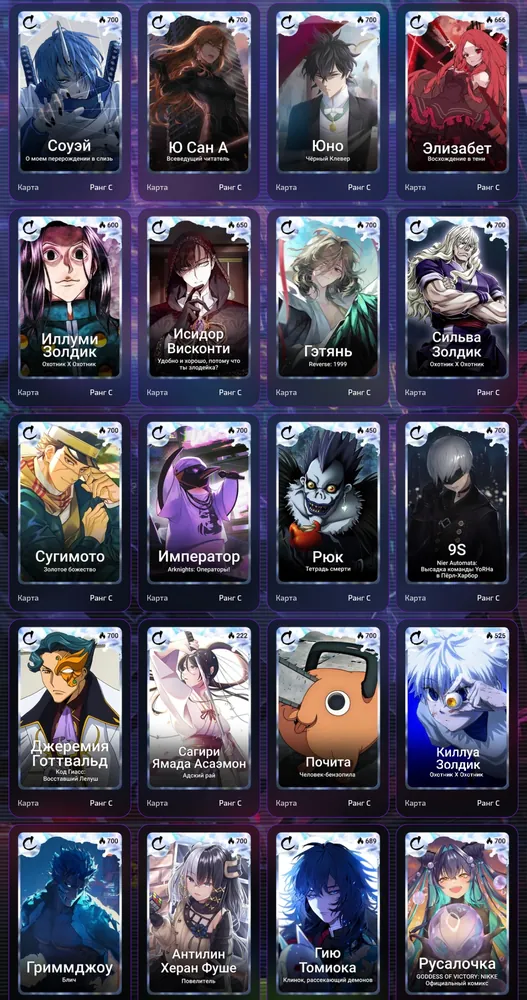This screenshot has height=1000, width=527.
Task: Open the Антилин Херан Фуше card
Action: click(x=198, y=912)
